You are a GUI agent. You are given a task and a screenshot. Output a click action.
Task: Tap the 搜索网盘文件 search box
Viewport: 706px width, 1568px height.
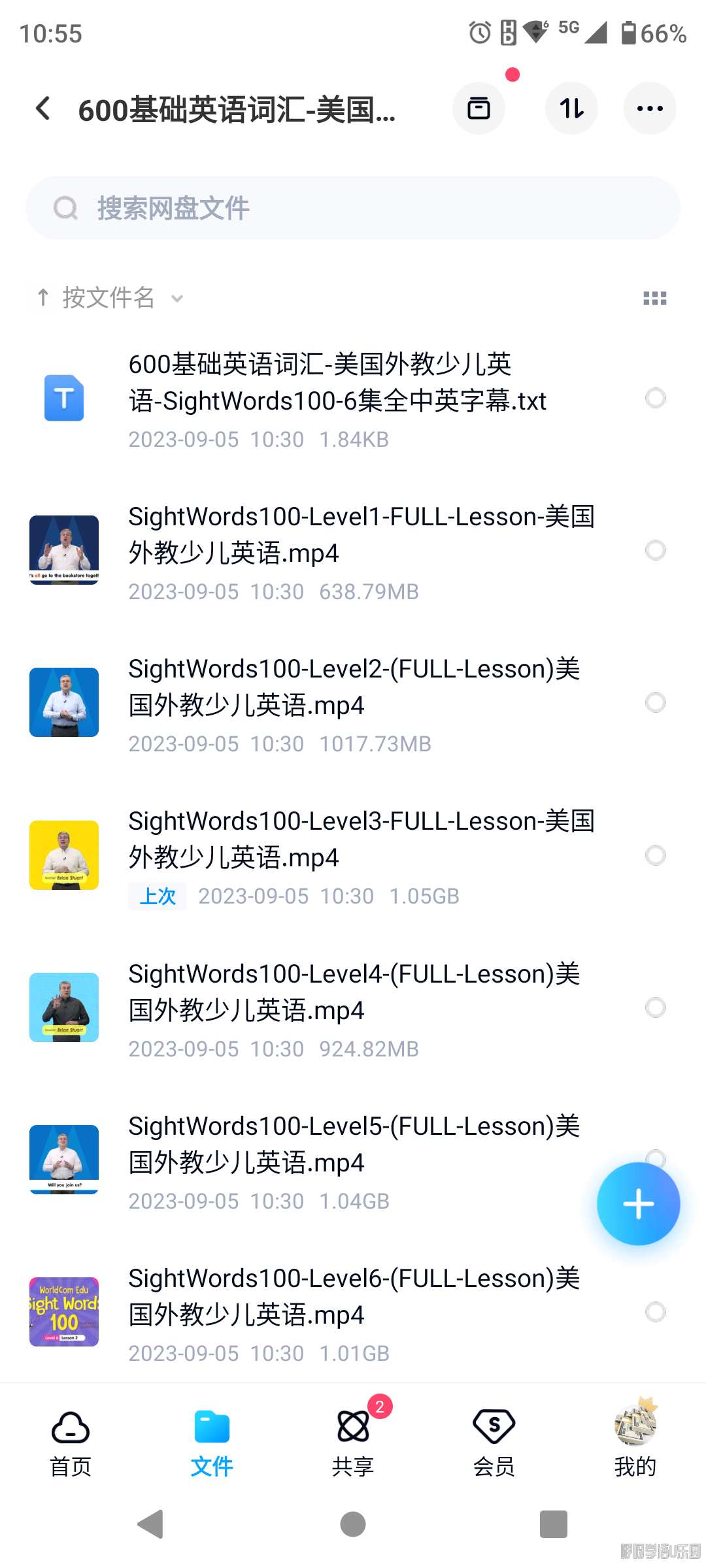coord(353,208)
